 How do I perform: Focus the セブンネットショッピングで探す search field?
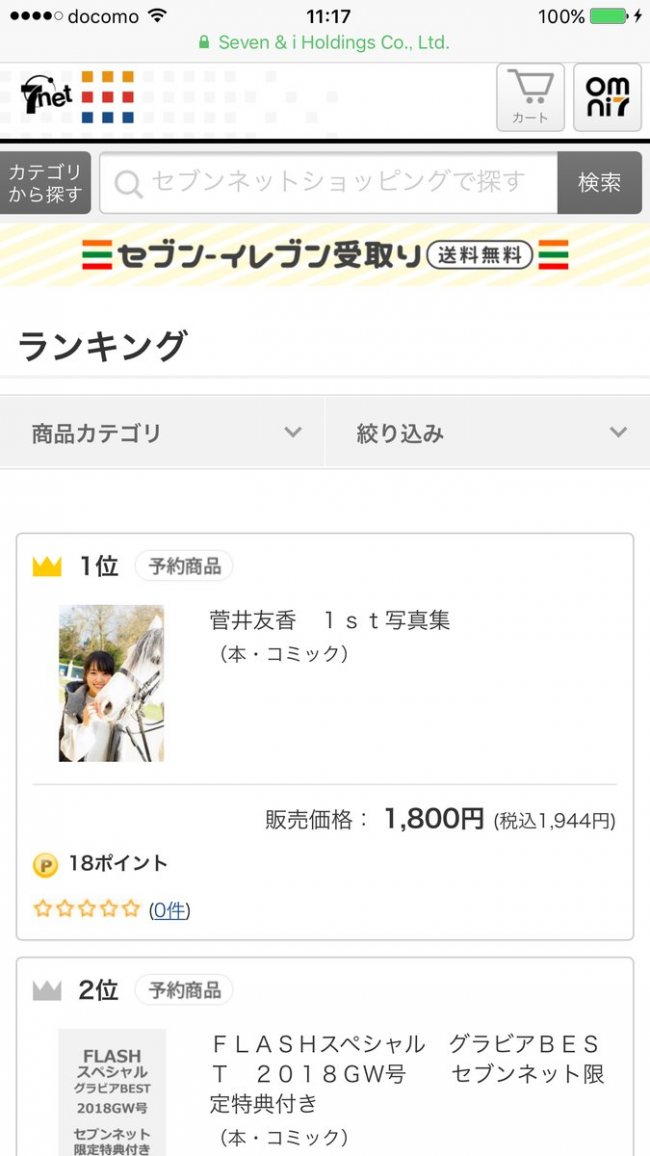pyautogui.click(x=329, y=183)
